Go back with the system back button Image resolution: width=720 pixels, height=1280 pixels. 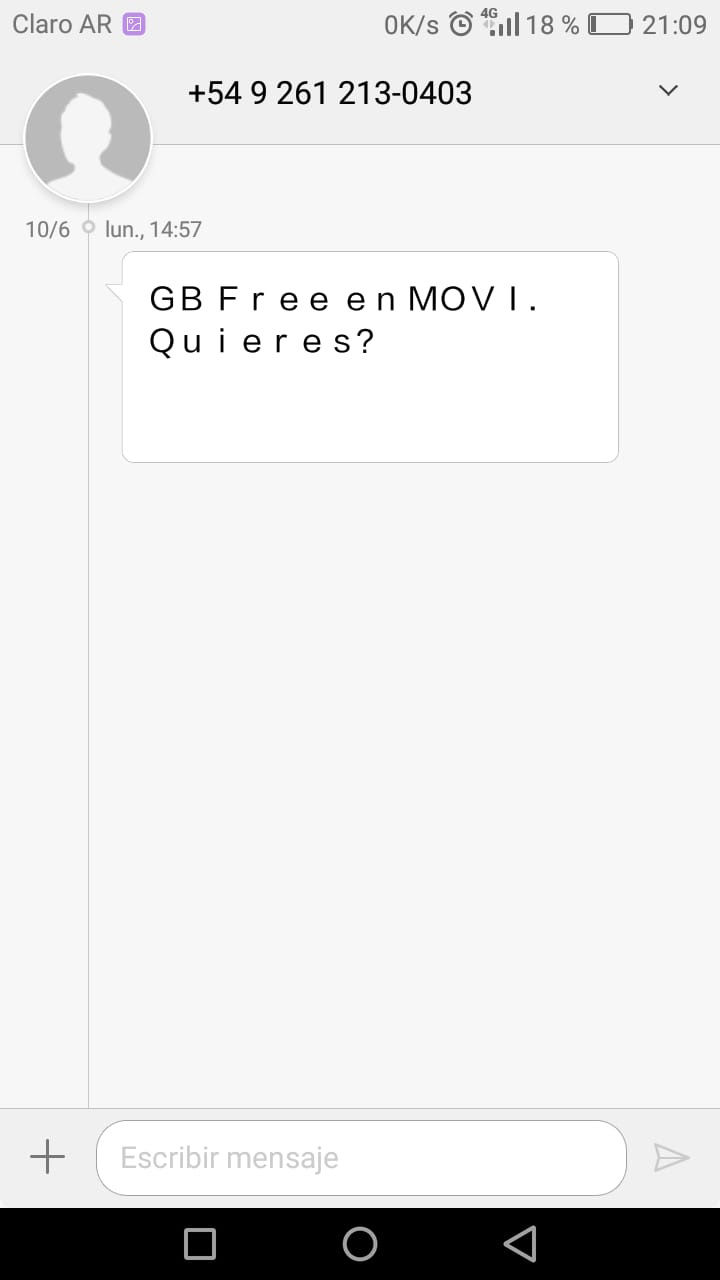tap(520, 1244)
